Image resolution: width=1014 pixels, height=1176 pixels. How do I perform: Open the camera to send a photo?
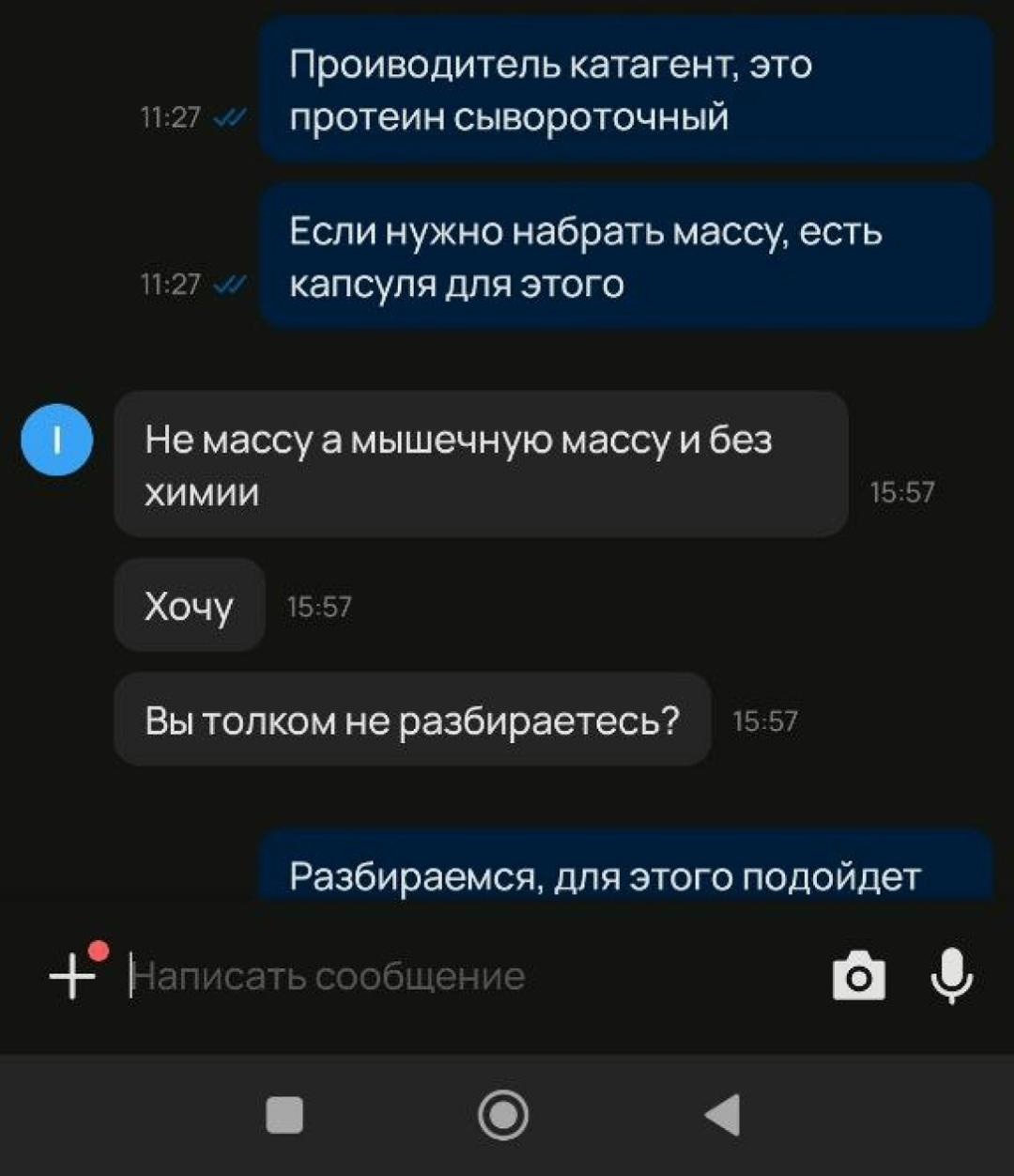point(858,977)
